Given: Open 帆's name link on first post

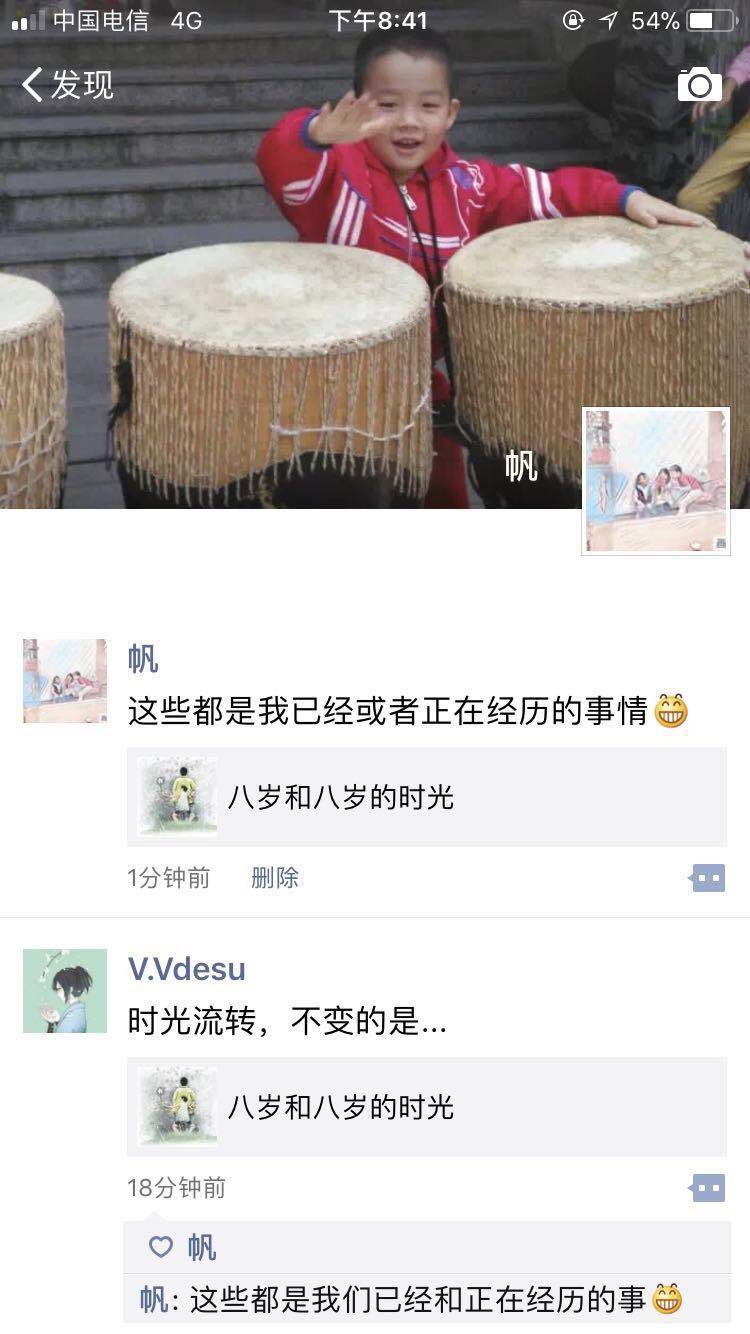Looking at the screenshot, I should coord(143,659).
